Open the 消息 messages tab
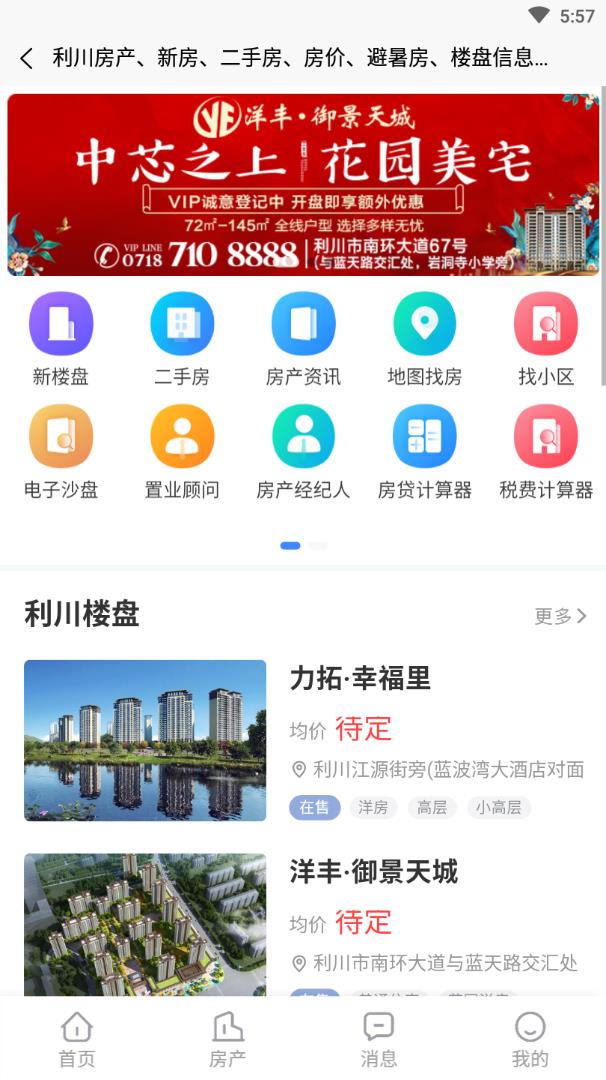This screenshot has height=1080, width=606. click(378, 1039)
